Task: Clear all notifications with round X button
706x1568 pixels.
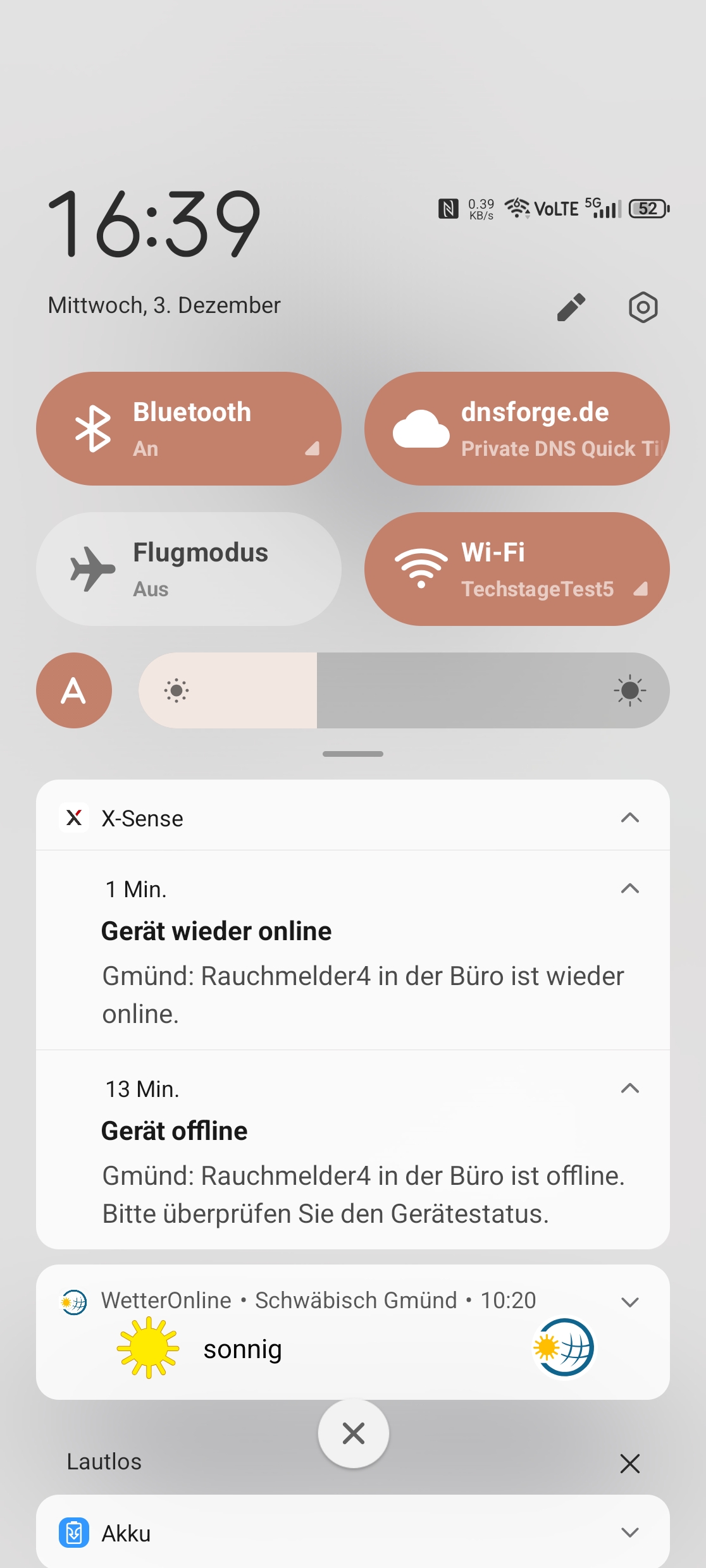Action: [353, 1433]
